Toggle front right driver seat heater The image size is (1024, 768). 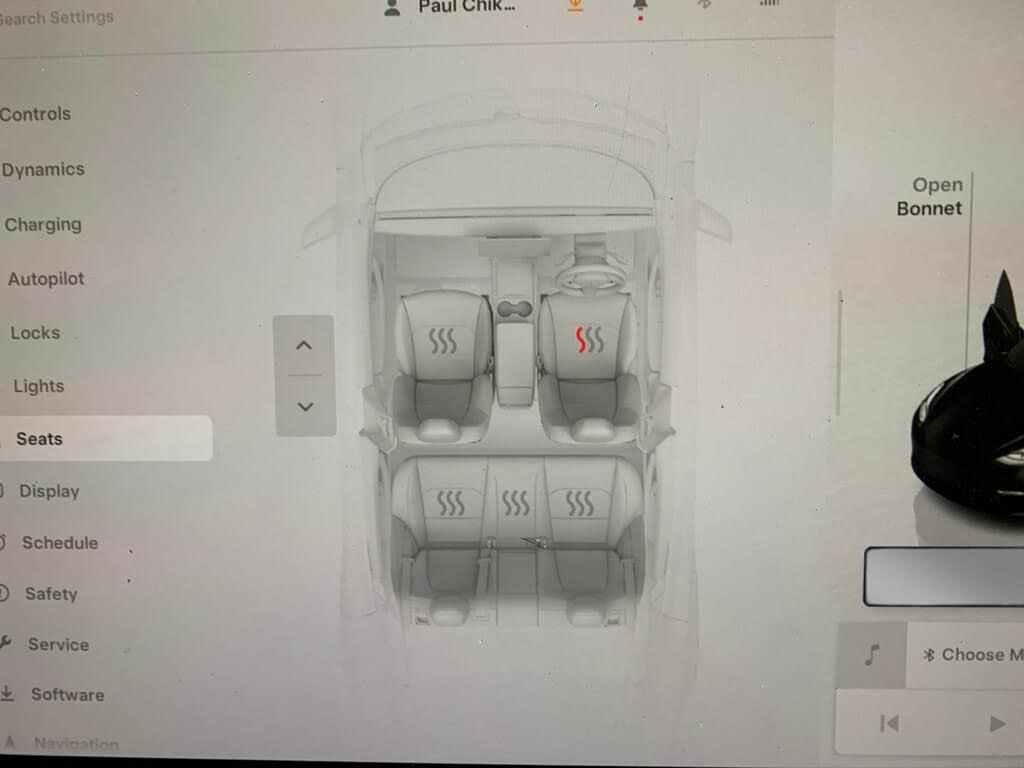(590, 341)
